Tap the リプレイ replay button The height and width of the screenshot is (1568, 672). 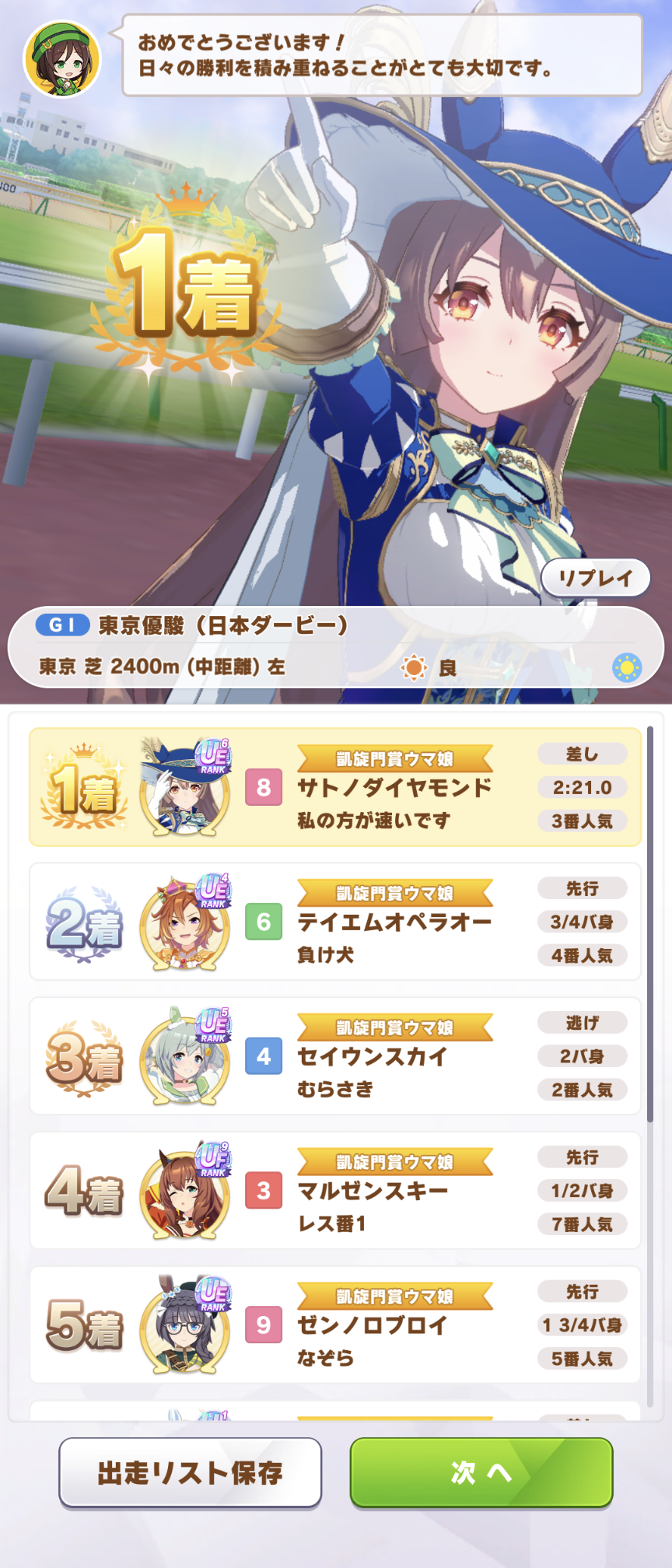tap(595, 579)
